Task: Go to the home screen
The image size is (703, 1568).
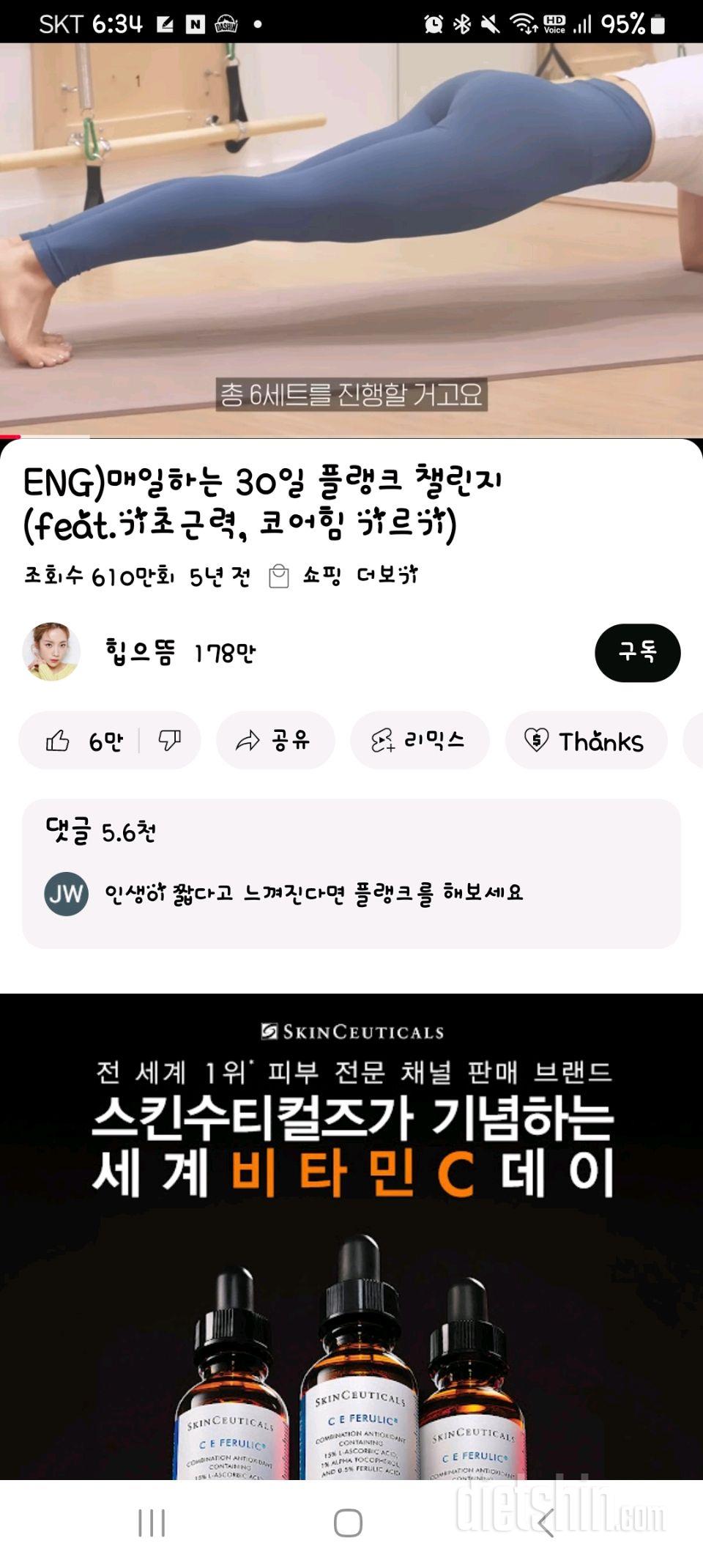Action: point(348,1523)
